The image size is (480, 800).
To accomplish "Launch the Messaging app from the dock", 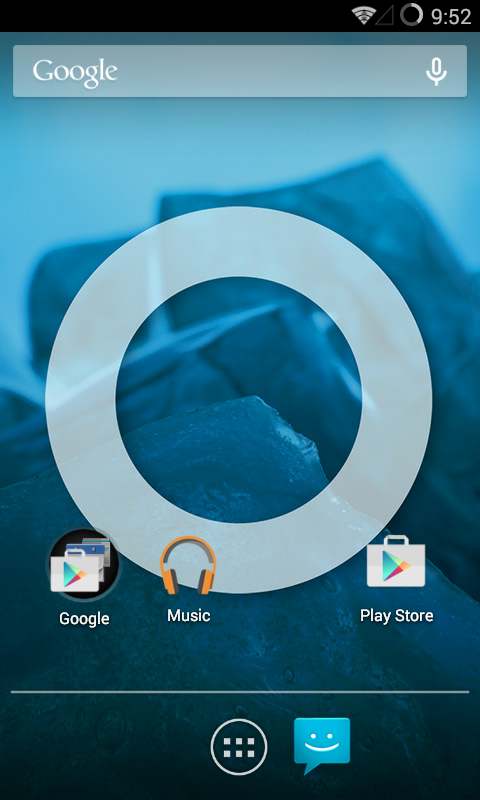I will coord(322,745).
